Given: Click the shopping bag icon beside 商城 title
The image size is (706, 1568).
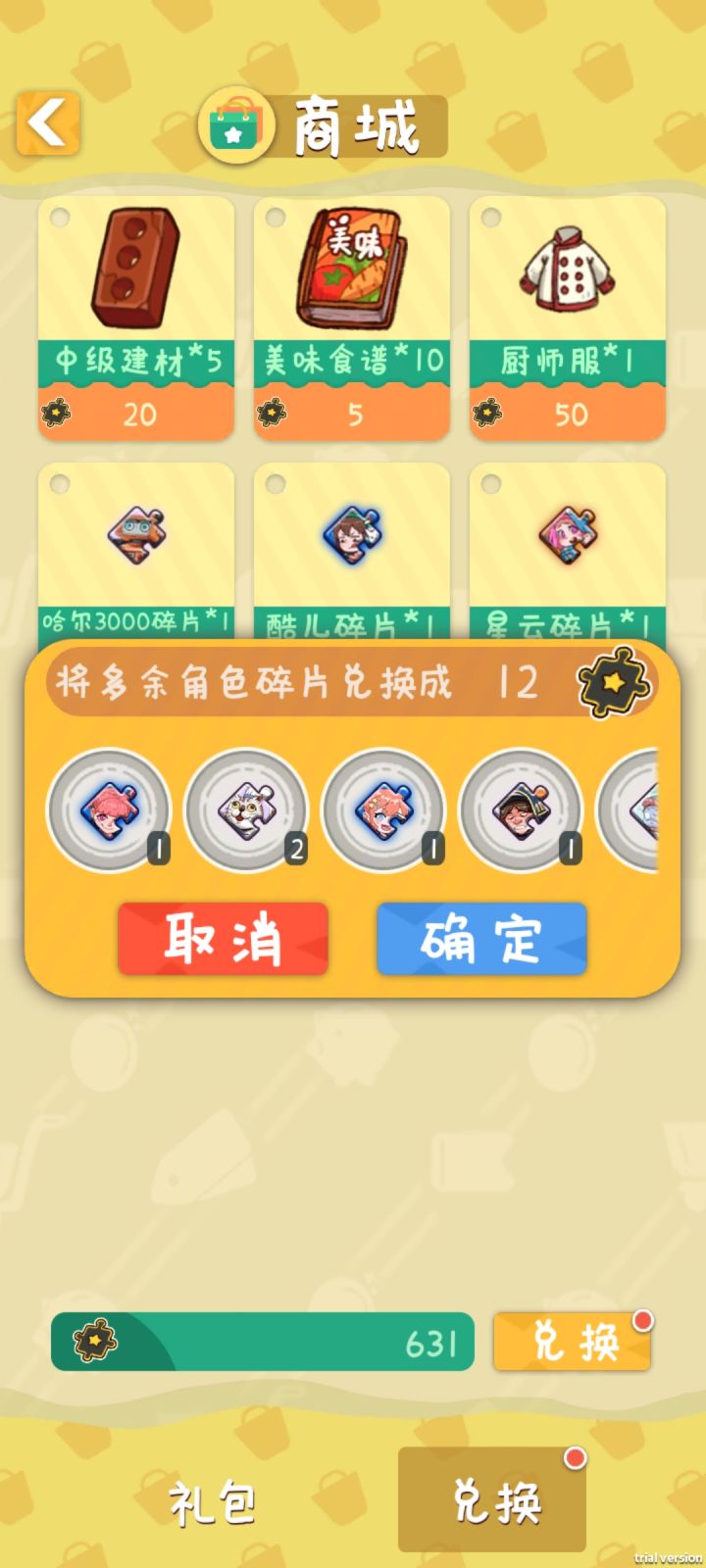Looking at the screenshot, I should [235, 125].
